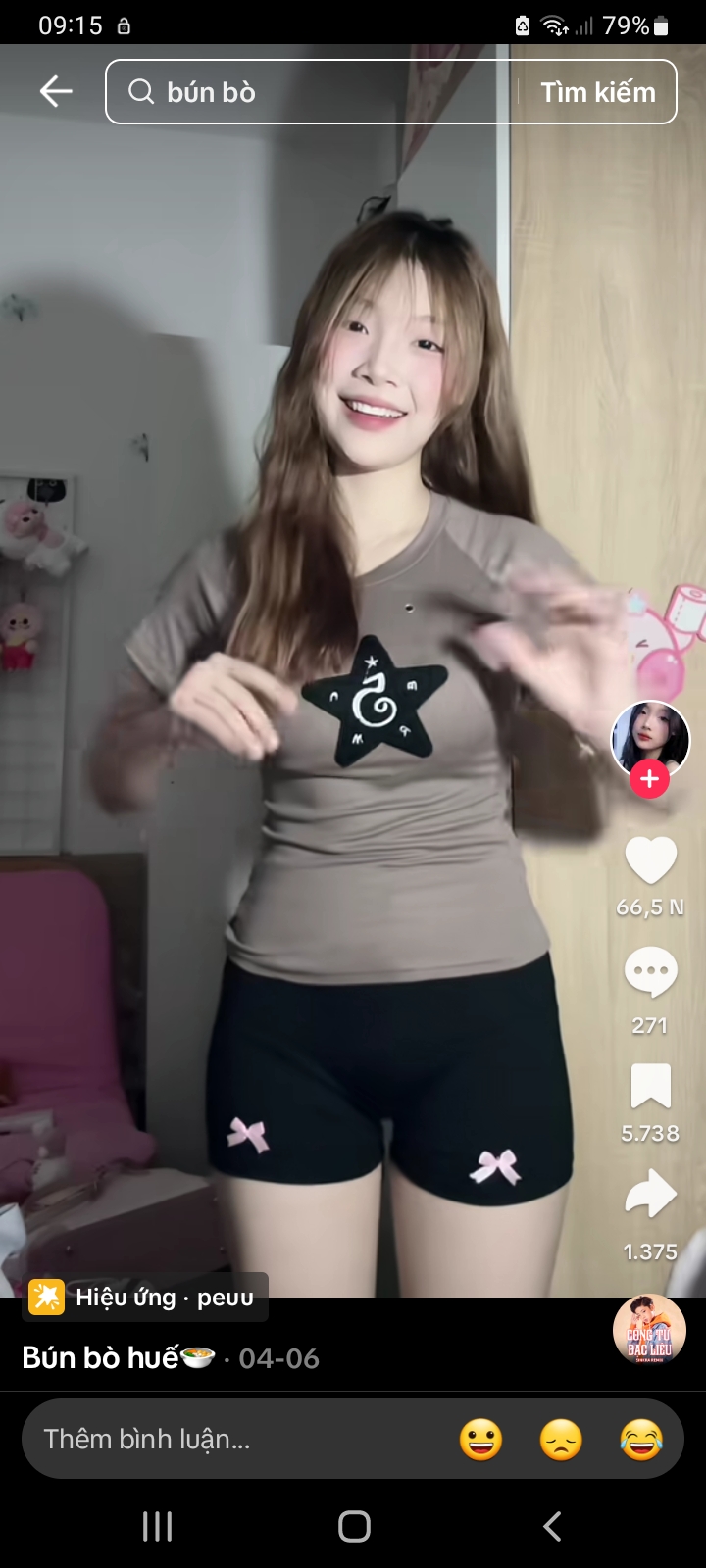Screen dimensions: 706x1568
Task: Insert the laughing tears emoji in comment
Action: 641,1440
